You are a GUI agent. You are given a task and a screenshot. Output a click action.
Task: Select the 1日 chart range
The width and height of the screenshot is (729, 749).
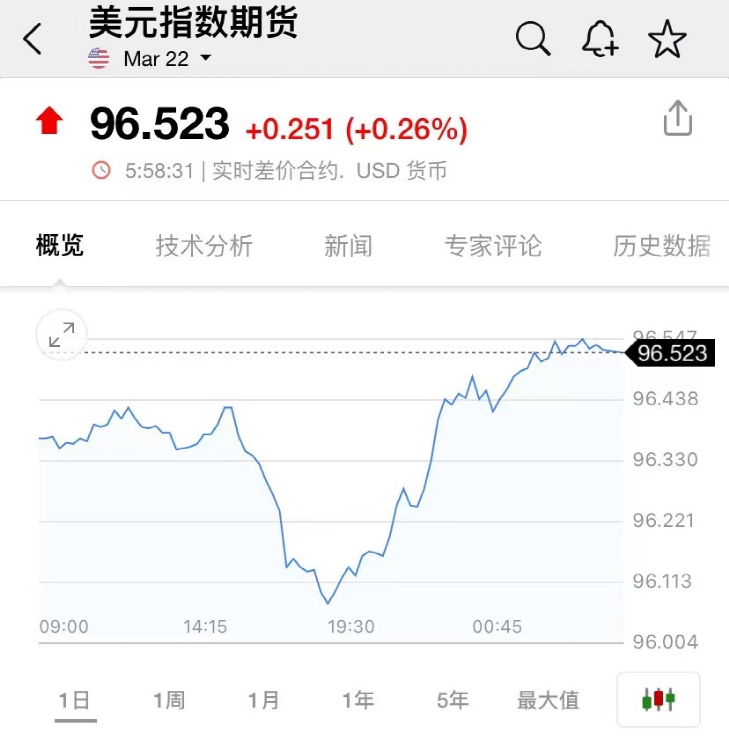pos(75,701)
